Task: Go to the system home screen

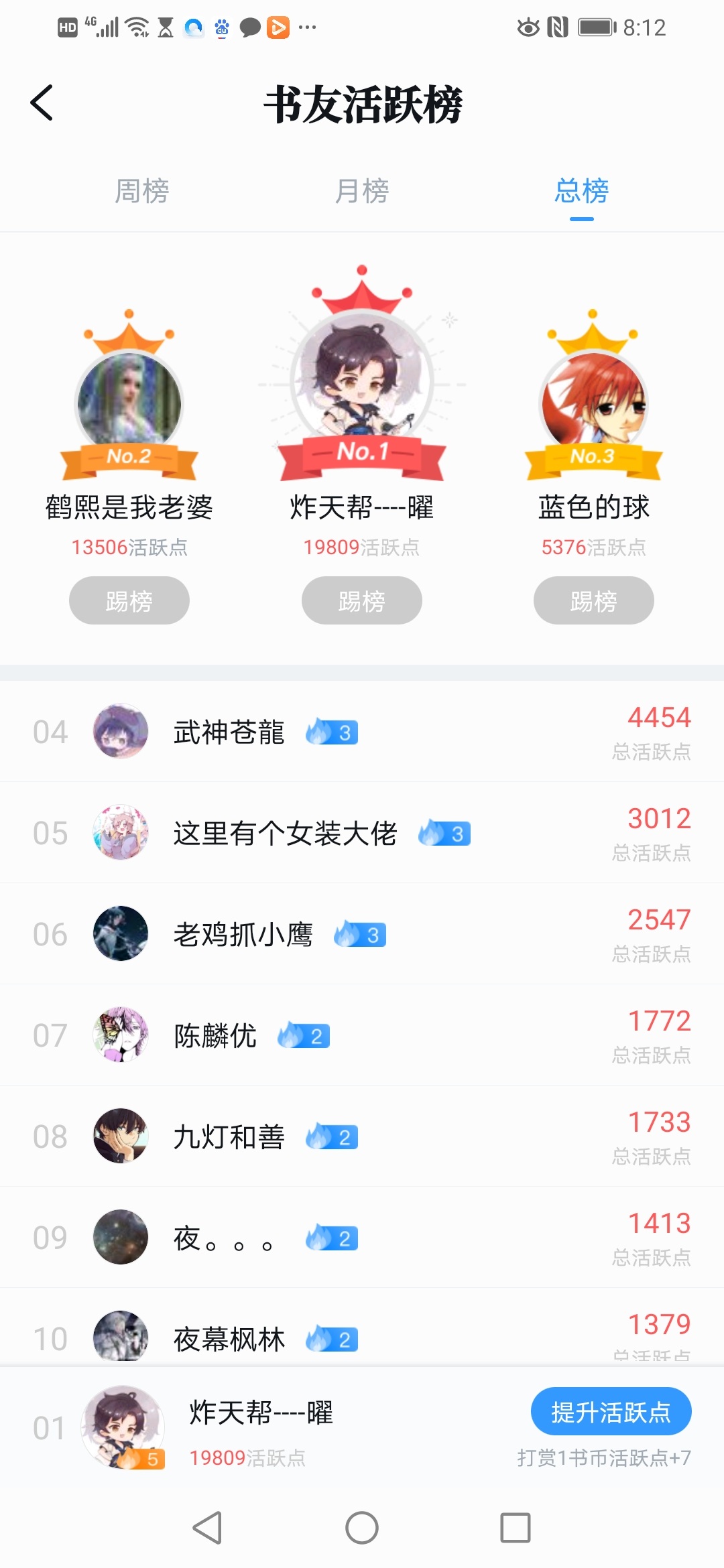Action: (x=362, y=1528)
